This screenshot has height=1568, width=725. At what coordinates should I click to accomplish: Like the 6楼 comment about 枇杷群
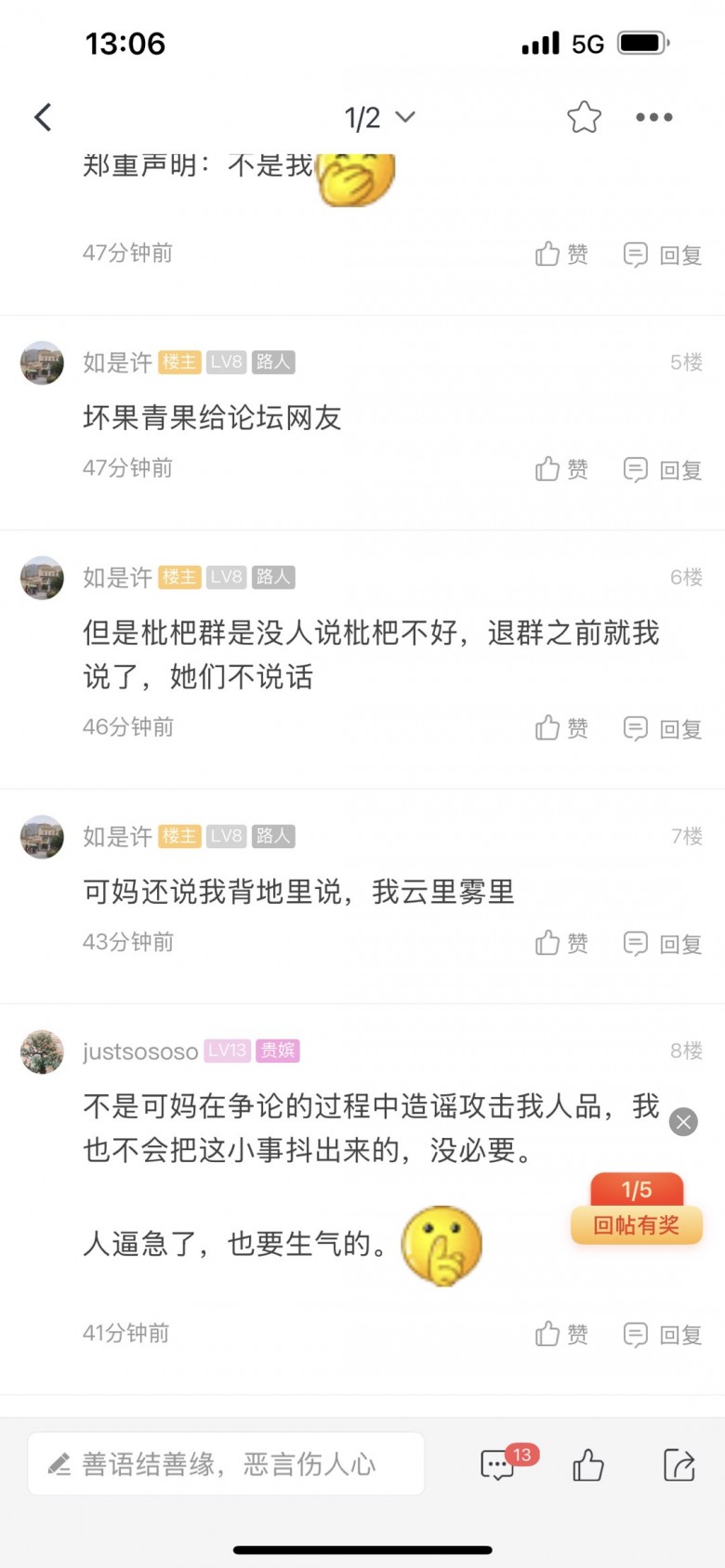tap(561, 728)
